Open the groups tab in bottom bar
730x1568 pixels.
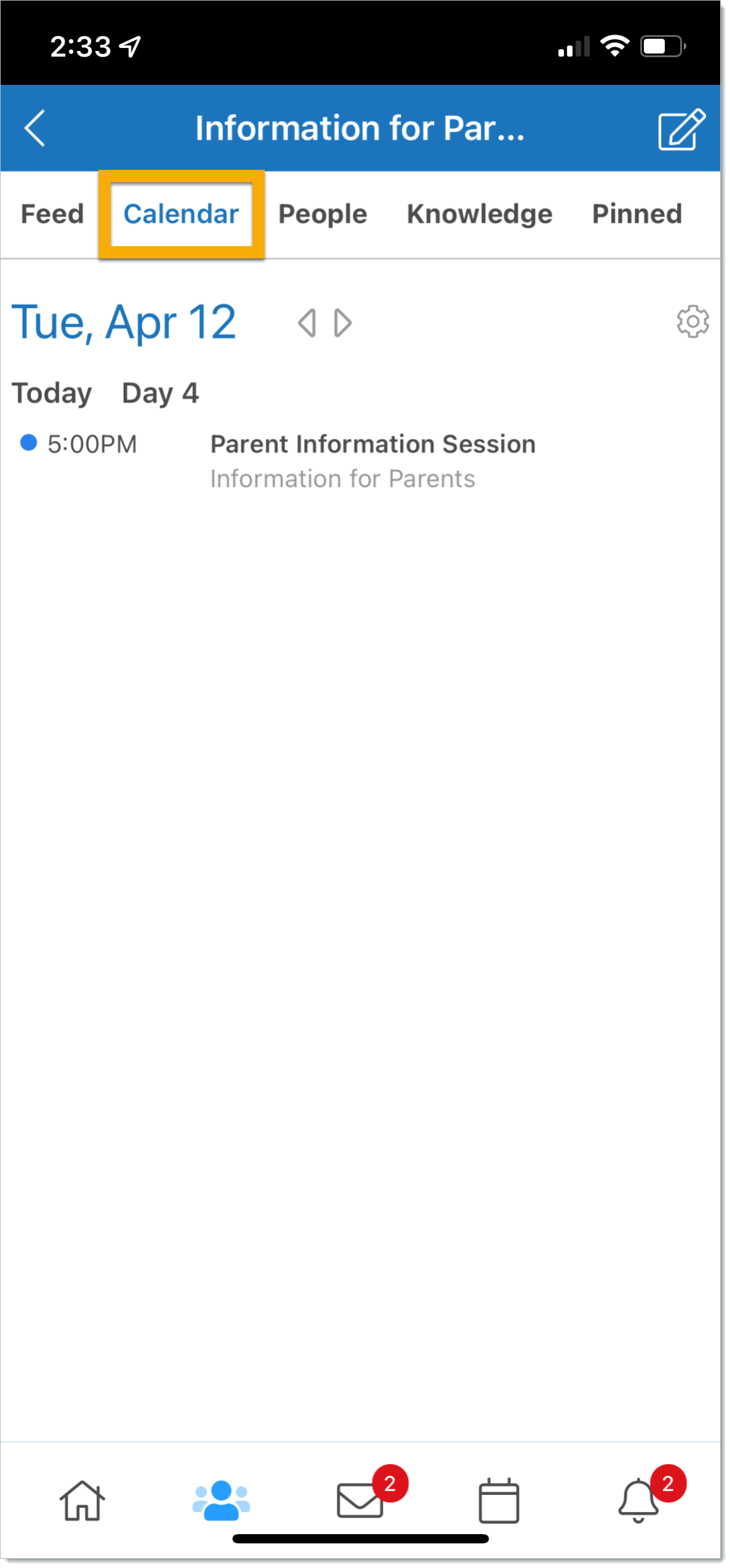(x=221, y=1500)
